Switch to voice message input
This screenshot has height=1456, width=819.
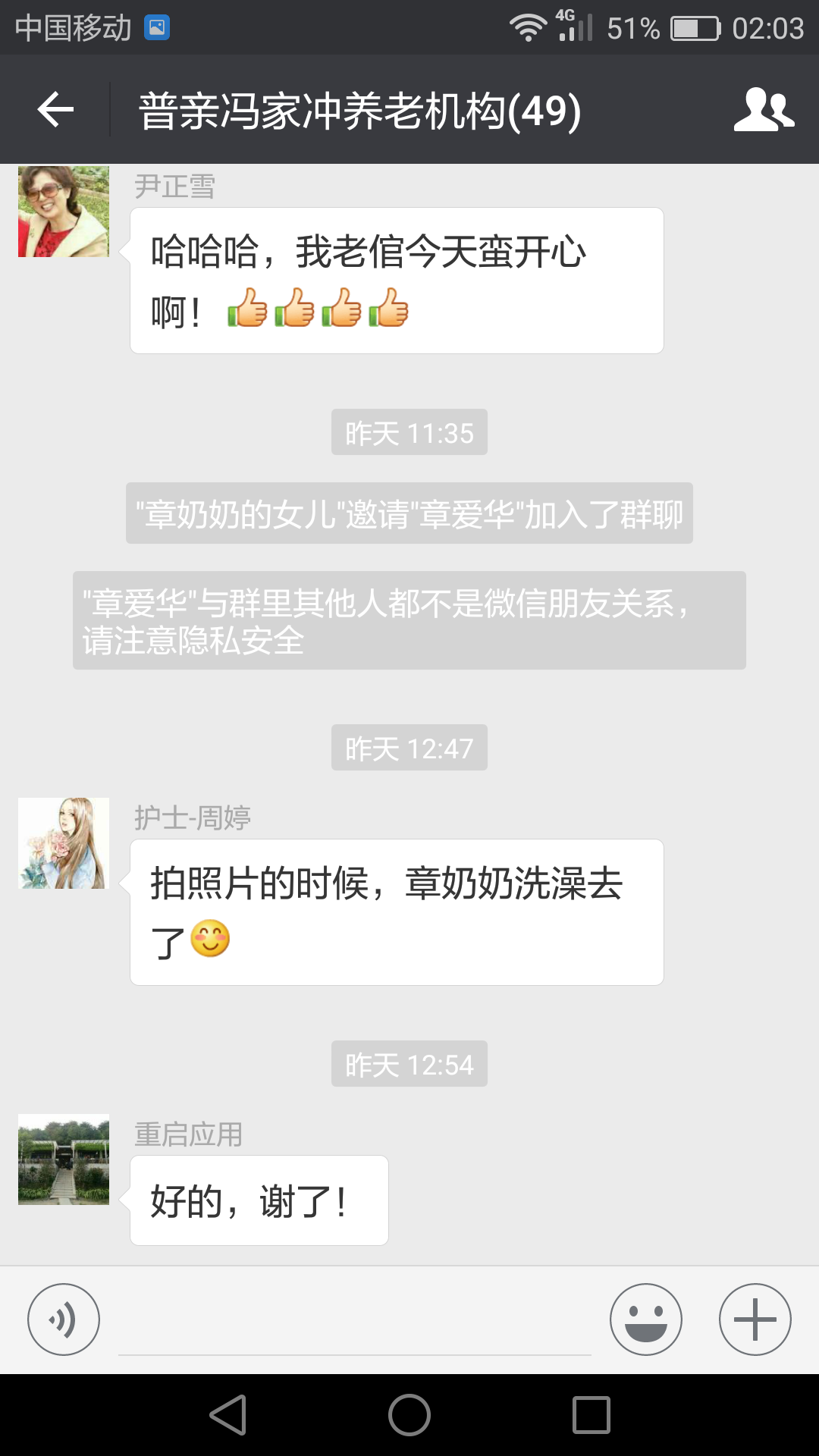point(64,1319)
